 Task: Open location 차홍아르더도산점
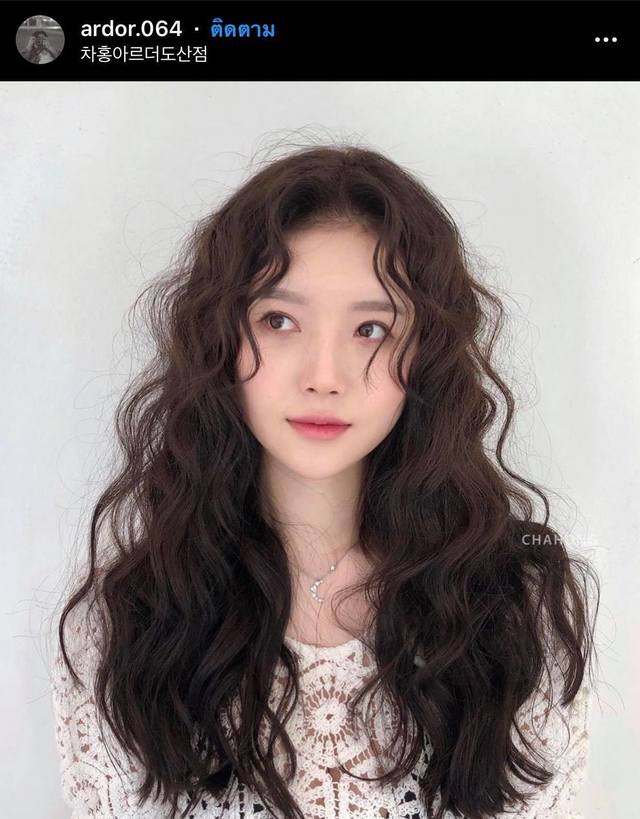[x=144, y=54]
